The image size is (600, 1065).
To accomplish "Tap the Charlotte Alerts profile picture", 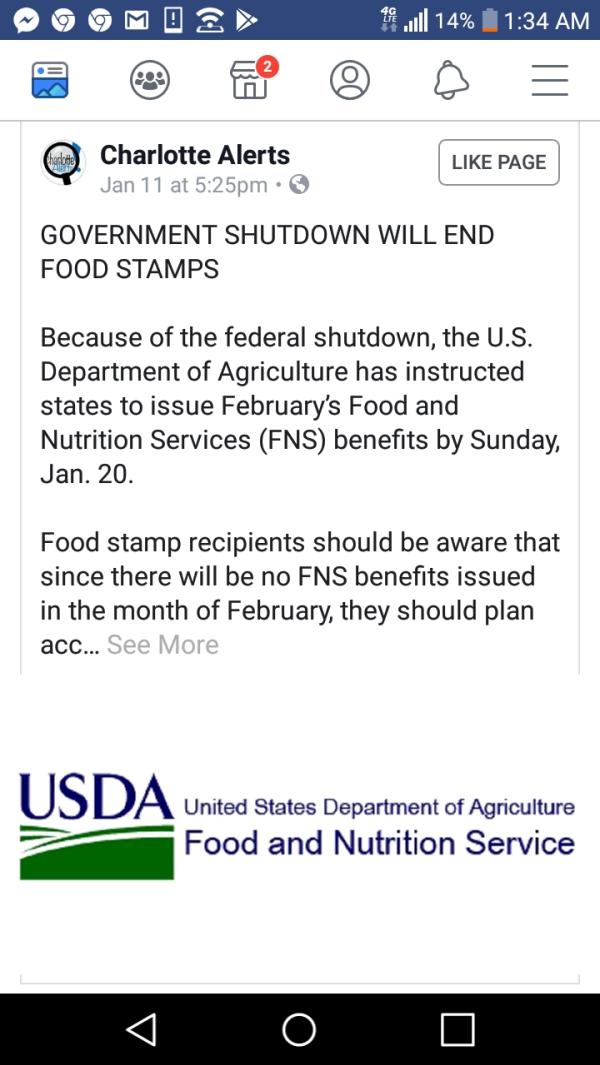I will 63,162.
